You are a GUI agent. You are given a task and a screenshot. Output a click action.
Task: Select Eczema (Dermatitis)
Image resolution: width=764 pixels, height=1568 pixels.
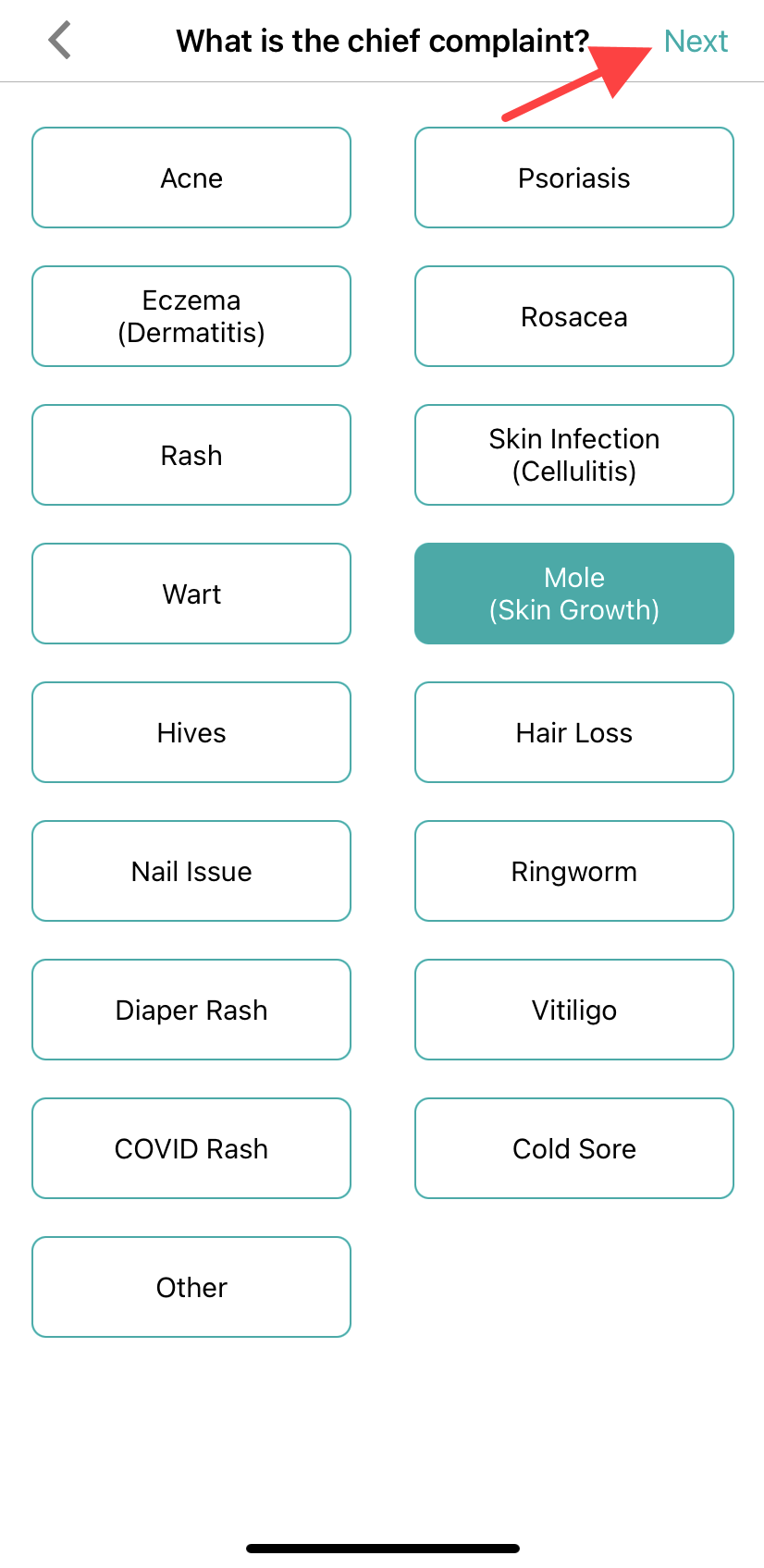tap(191, 316)
